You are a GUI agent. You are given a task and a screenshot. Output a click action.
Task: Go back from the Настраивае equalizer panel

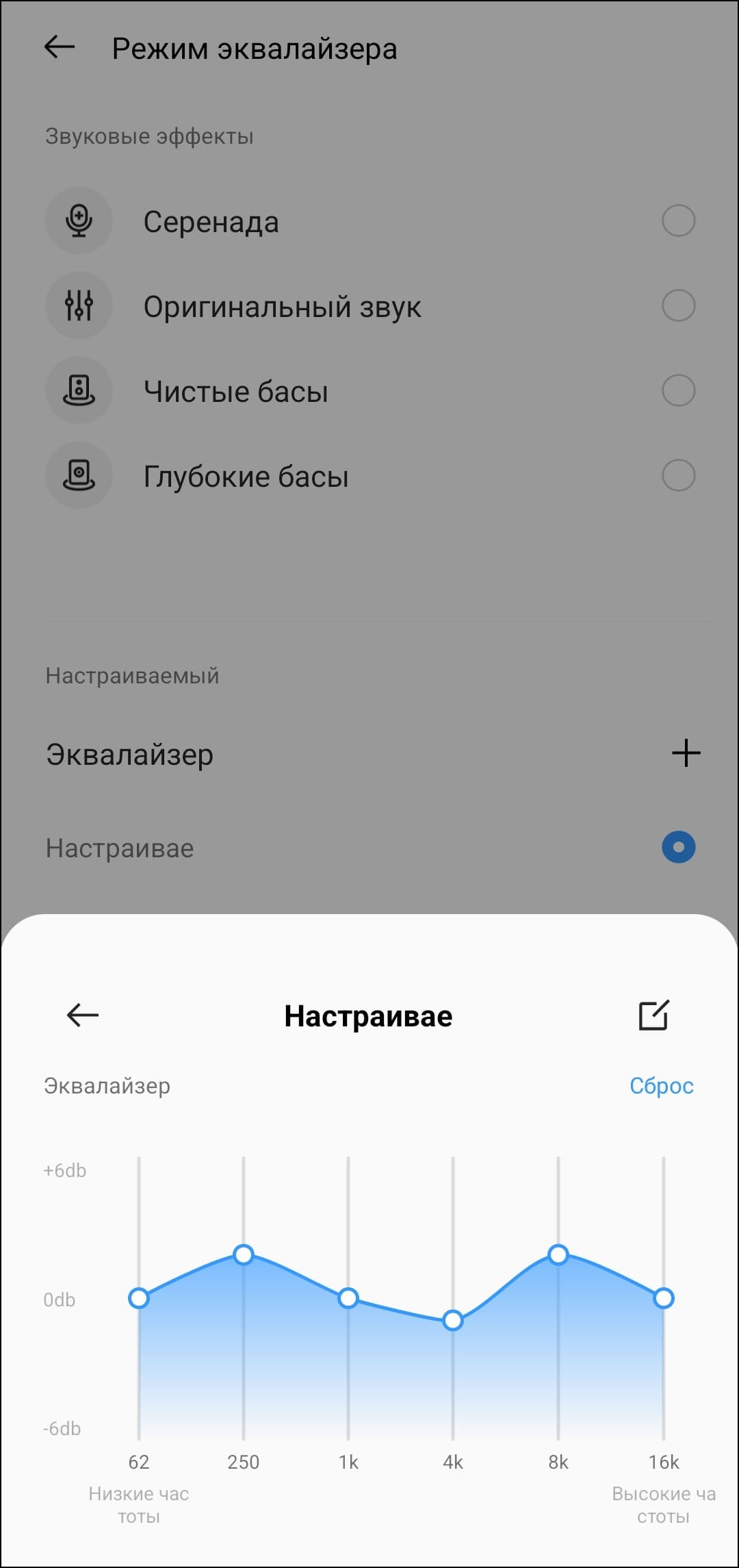click(x=83, y=1015)
